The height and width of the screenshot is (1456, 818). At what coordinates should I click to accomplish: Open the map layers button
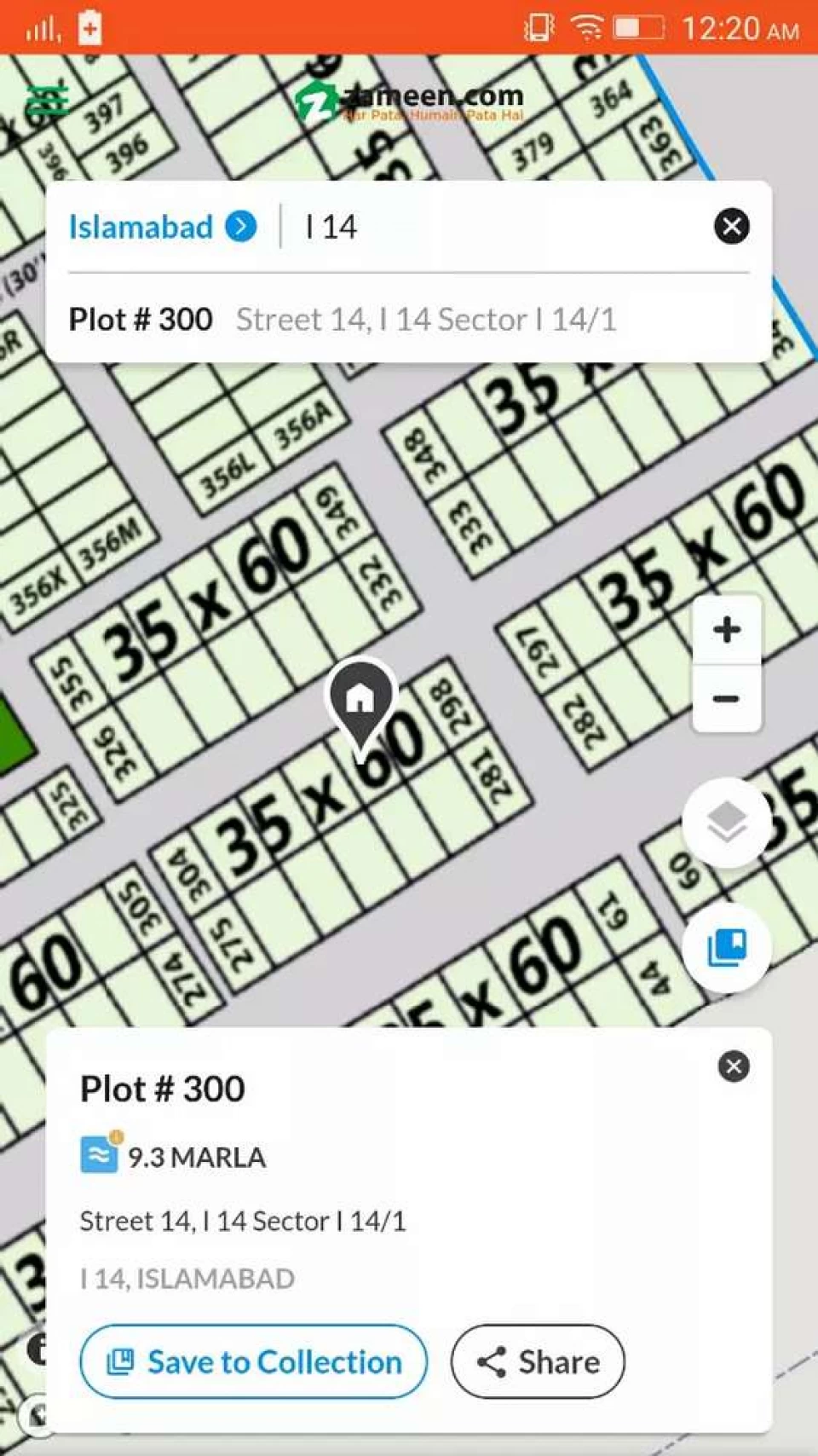(727, 823)
